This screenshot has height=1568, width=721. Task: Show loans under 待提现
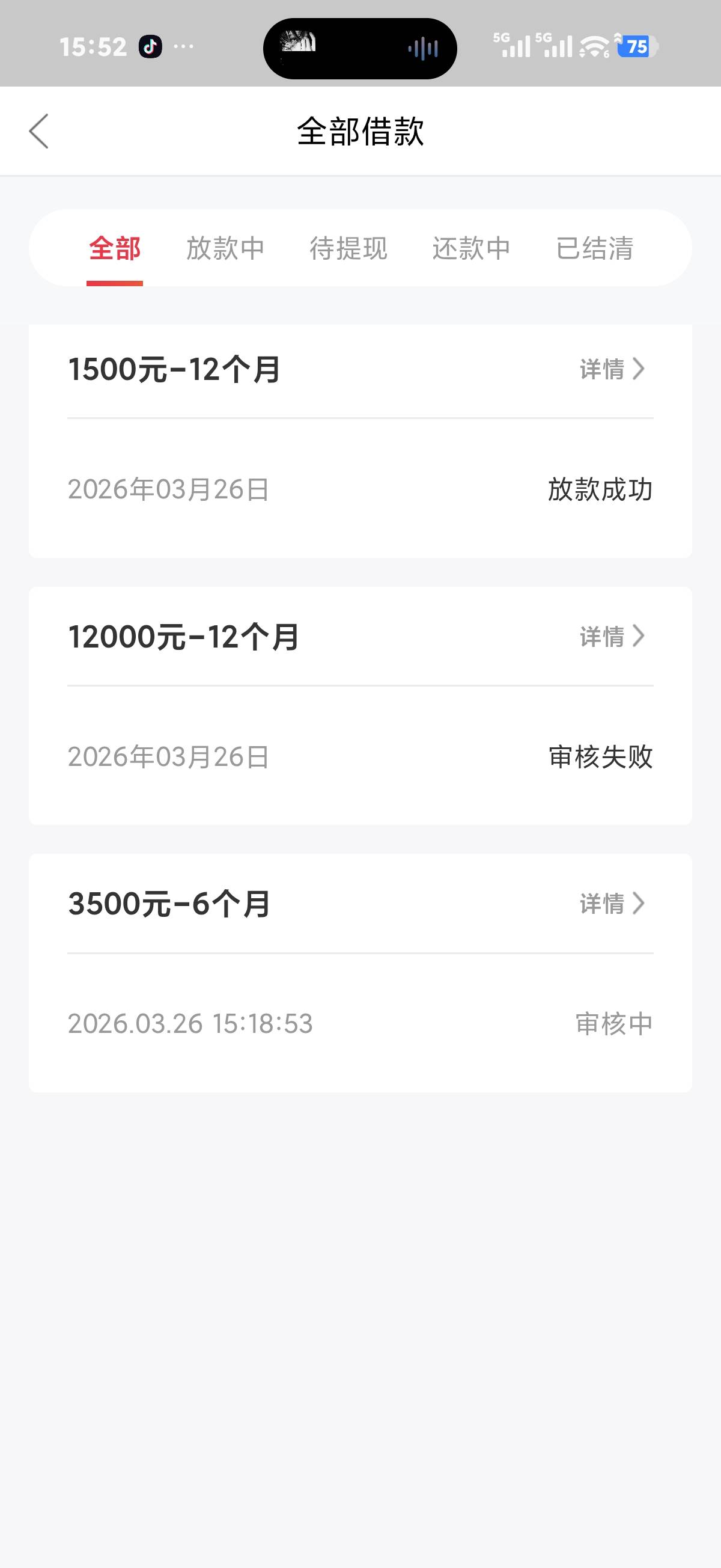click(x=348, y=248)
